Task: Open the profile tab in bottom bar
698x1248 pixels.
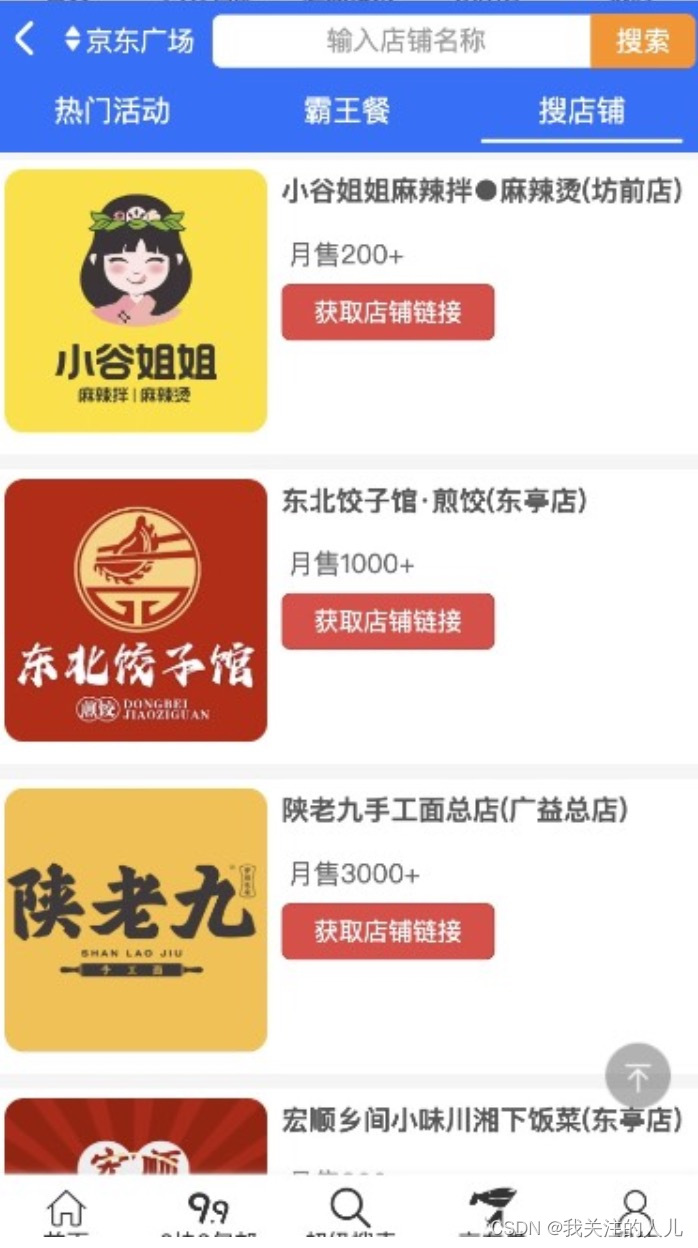Action: [635, 1212]
